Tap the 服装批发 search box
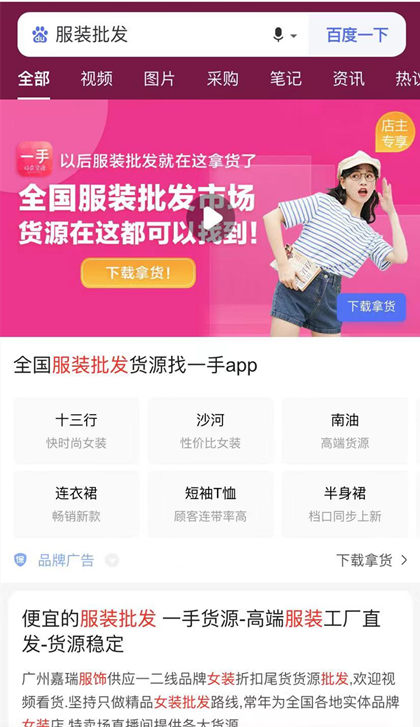The image size is (420, 727). click(x=148, y=35)
